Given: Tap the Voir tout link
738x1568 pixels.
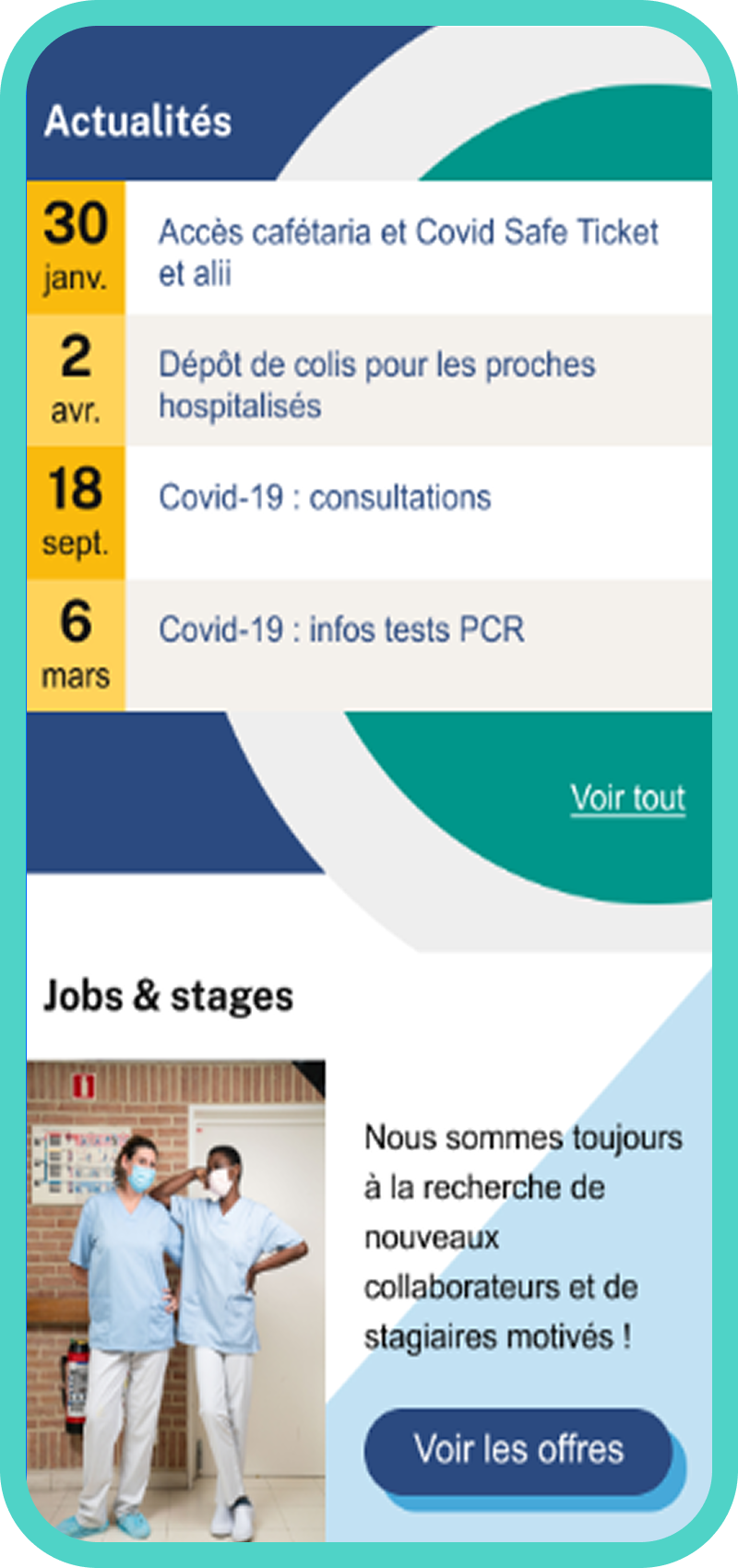Looking at the screenshot, I should click(628, 798).
